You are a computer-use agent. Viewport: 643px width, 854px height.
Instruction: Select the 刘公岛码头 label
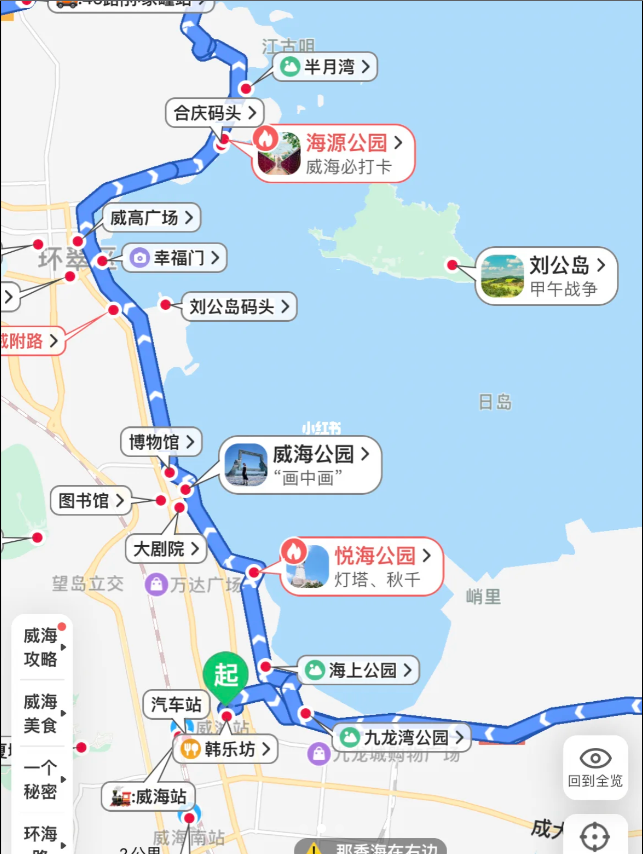pyautogui.click(x=239, y=307)
